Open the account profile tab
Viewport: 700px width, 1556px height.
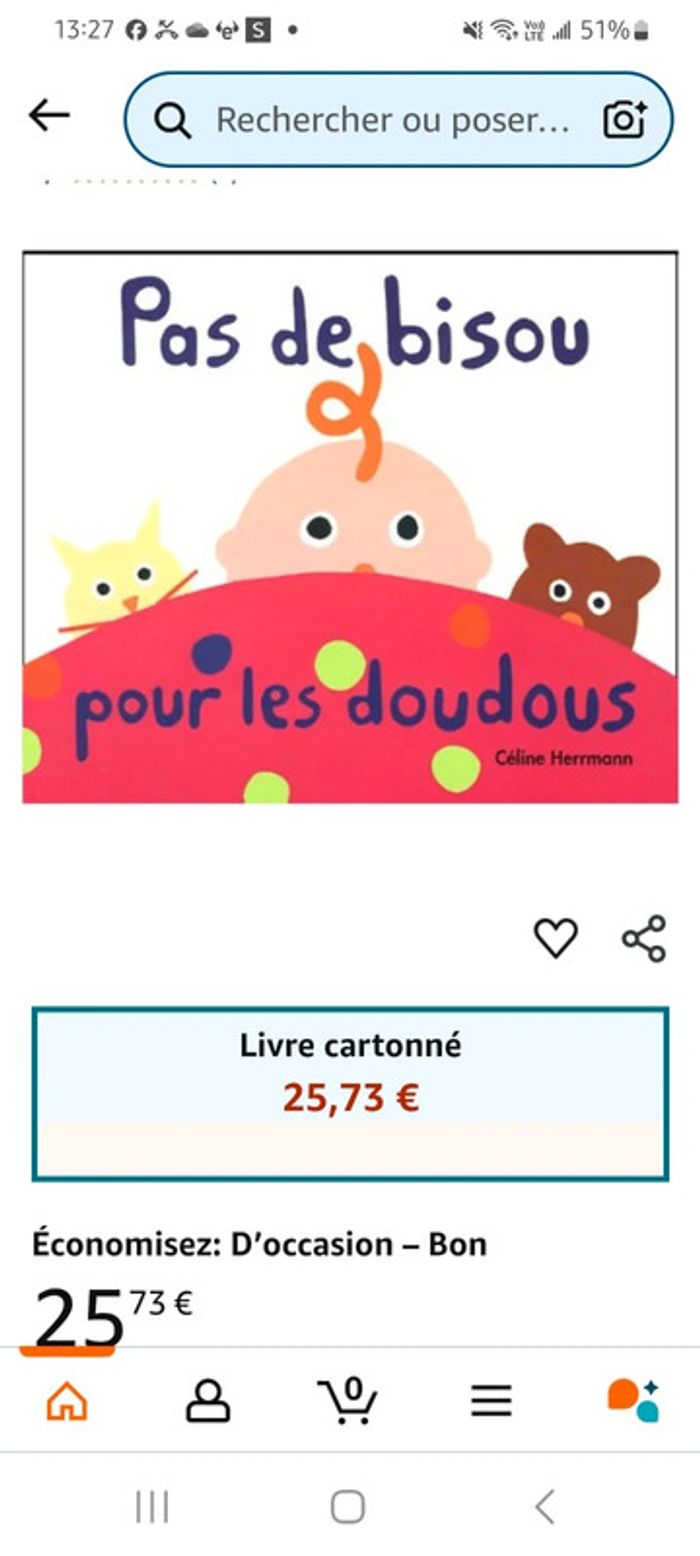pos(208,1400)
